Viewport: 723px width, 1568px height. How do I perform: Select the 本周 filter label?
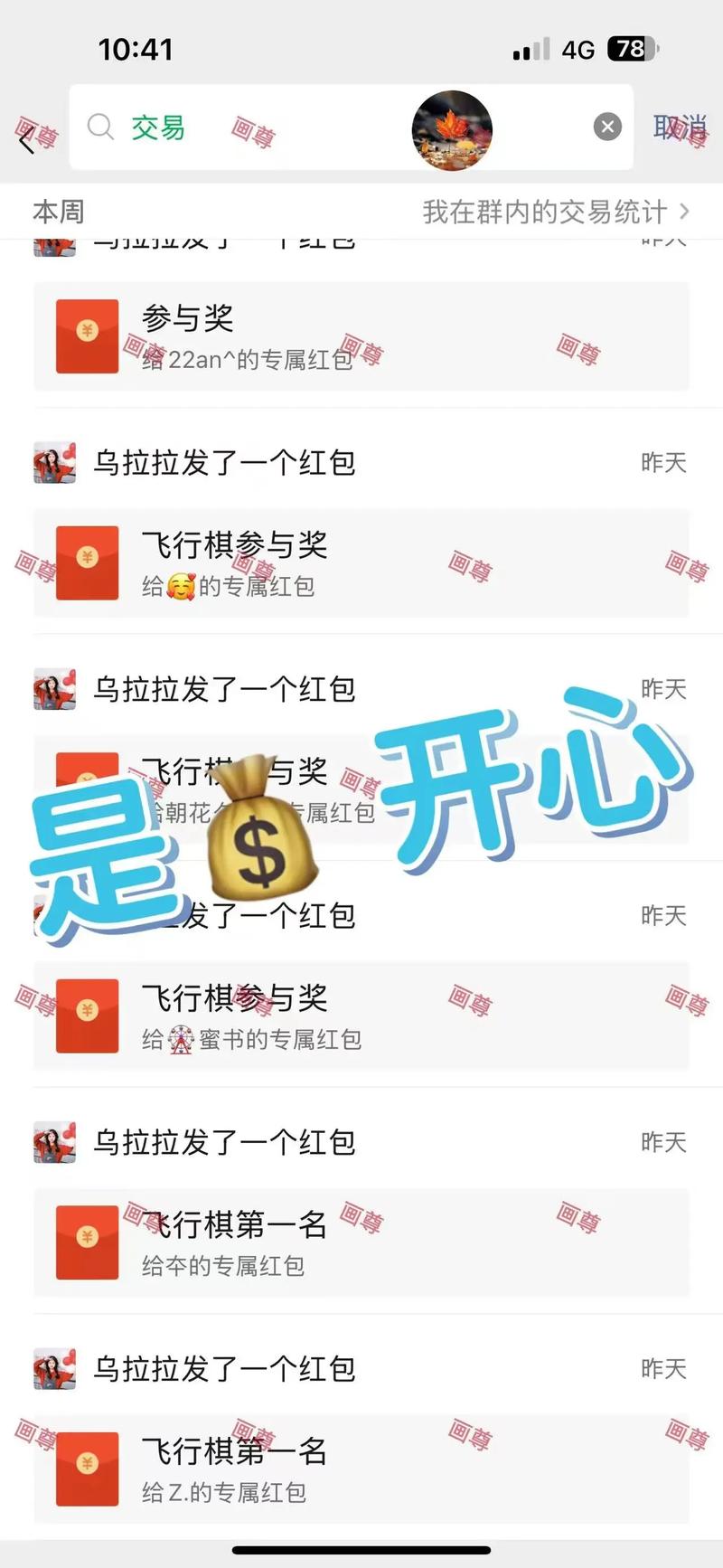tap(57, 212)
